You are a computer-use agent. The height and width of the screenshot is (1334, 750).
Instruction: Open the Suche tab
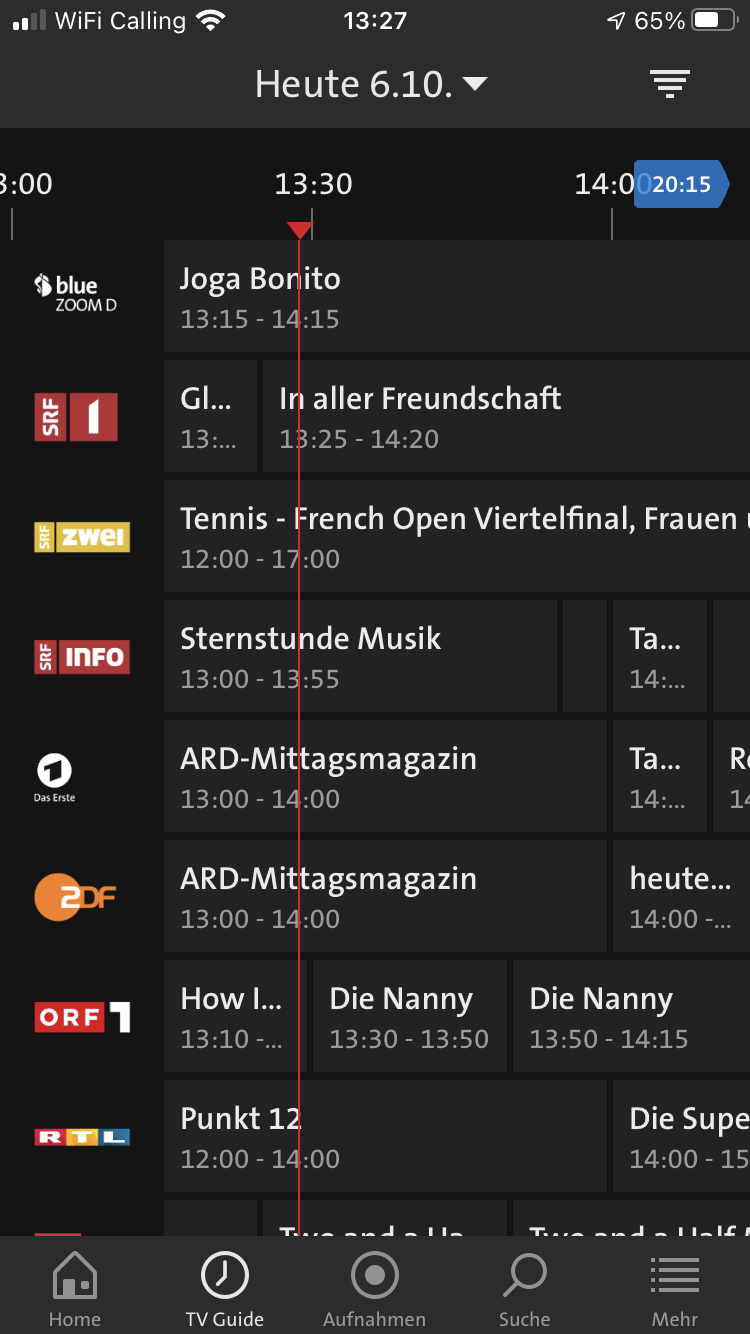click(x=525, y=1290)
